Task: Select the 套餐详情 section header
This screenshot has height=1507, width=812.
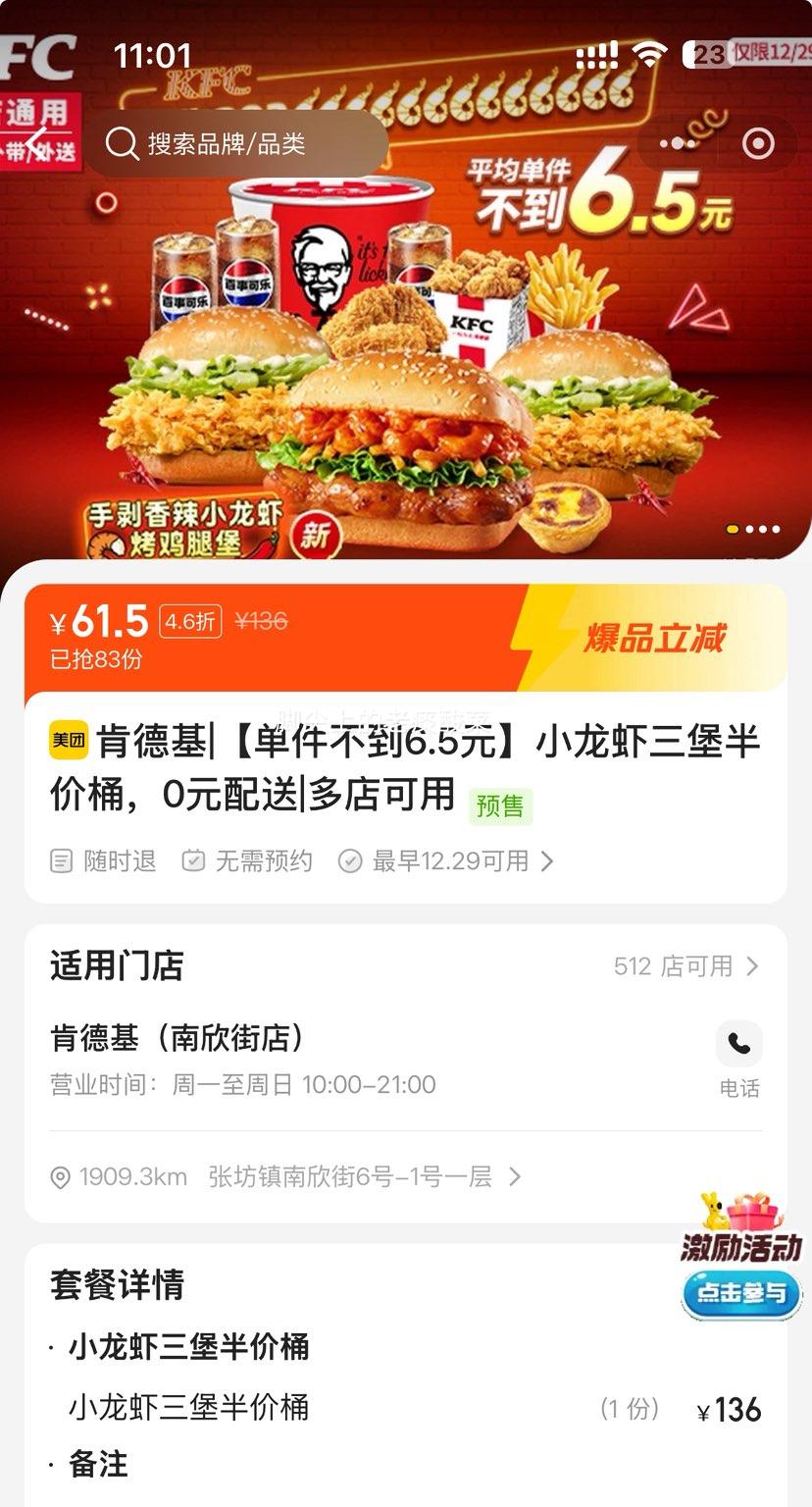Action: click(x=117, y=1286)
